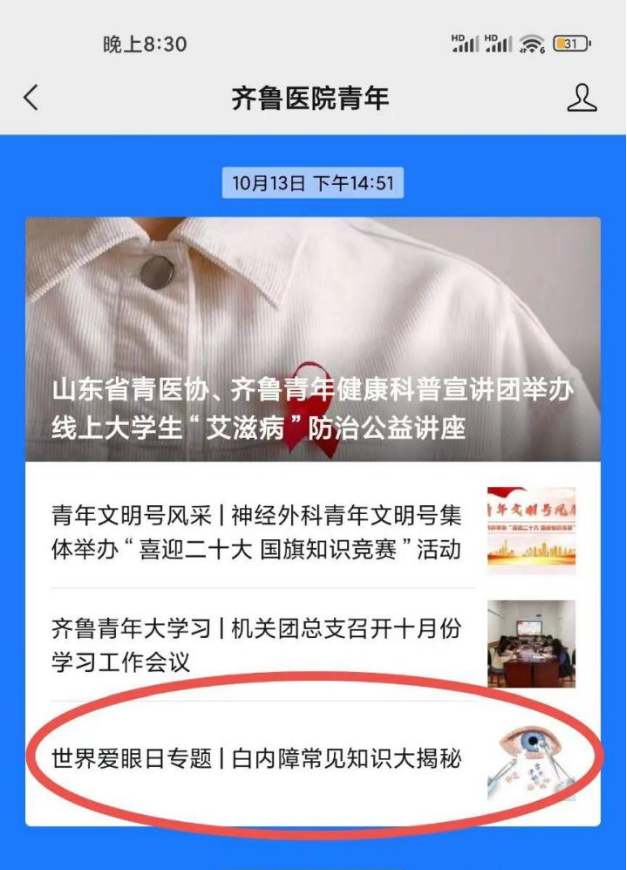Open the 青年文明号风采 neurosurgery article

pyautogui.click(x=257, y=532)
